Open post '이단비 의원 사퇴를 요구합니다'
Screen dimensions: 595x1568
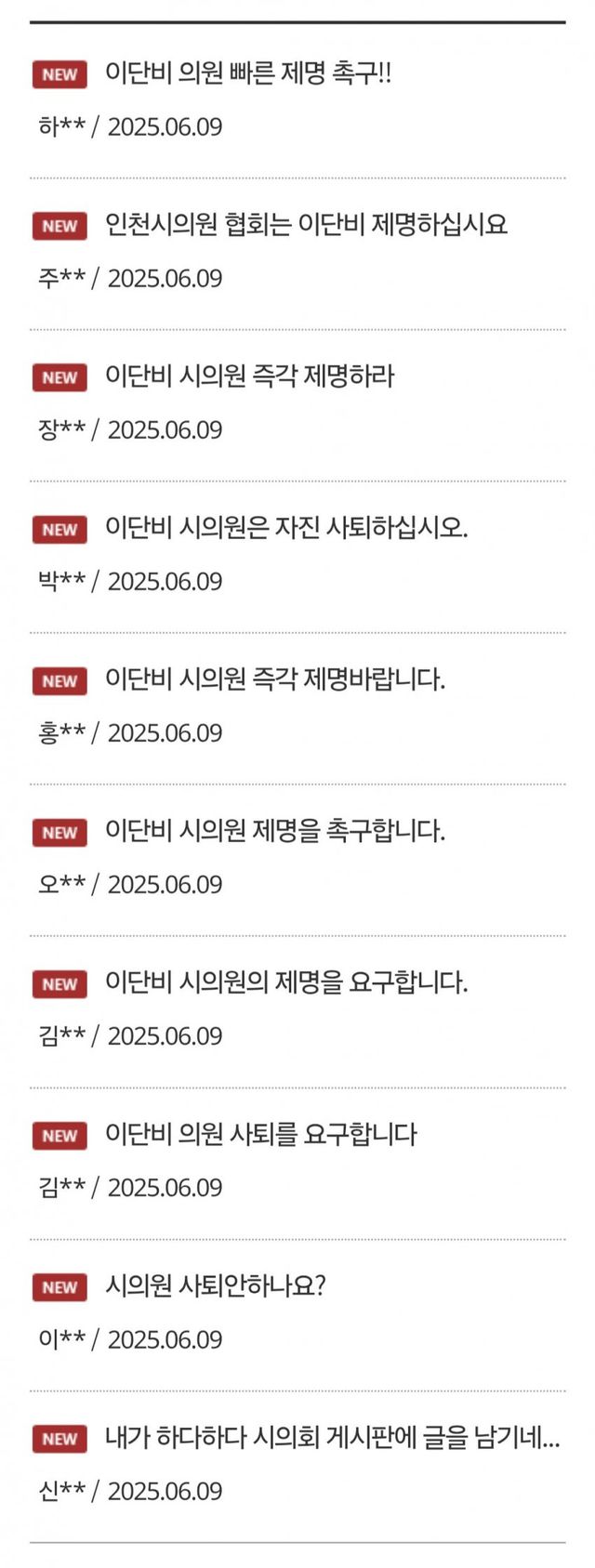point(260,1134)
